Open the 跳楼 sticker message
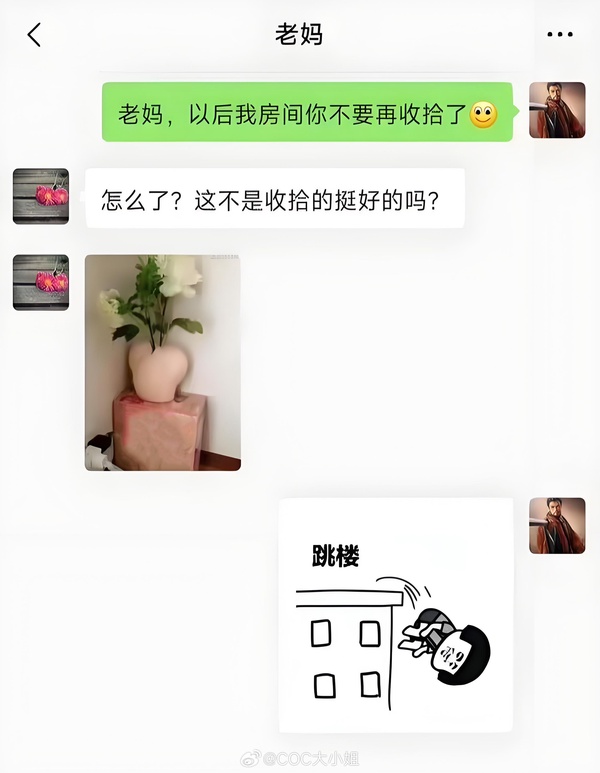Screen dimensions: 600x773 [x=395, y=615]
